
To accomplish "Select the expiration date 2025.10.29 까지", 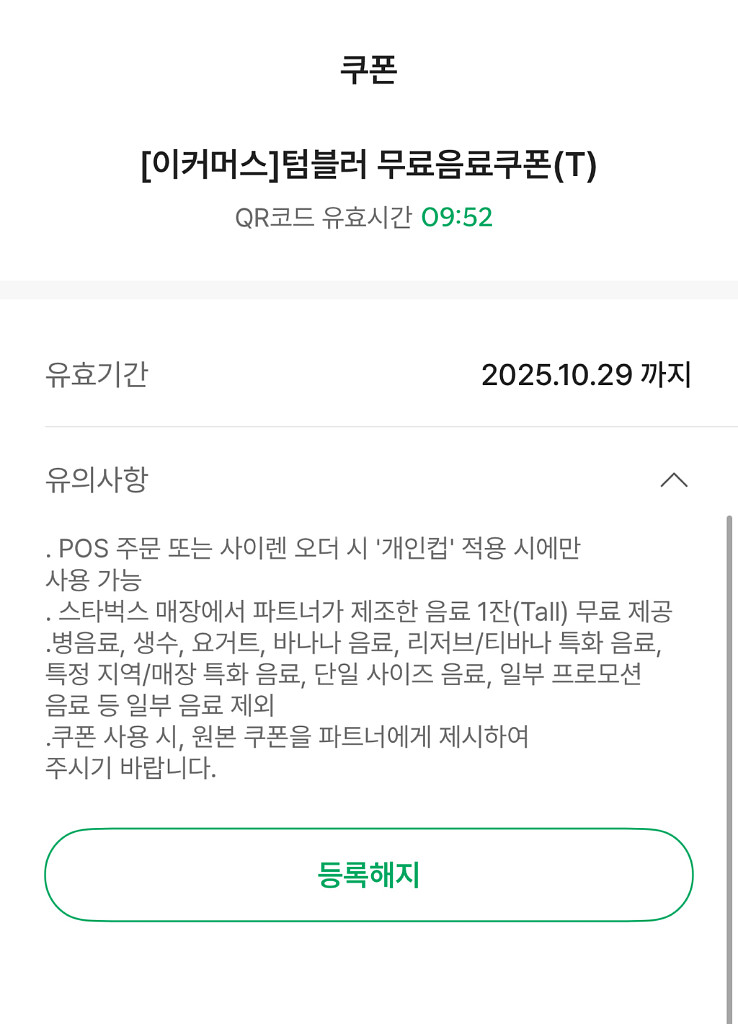I will [586, 376].
